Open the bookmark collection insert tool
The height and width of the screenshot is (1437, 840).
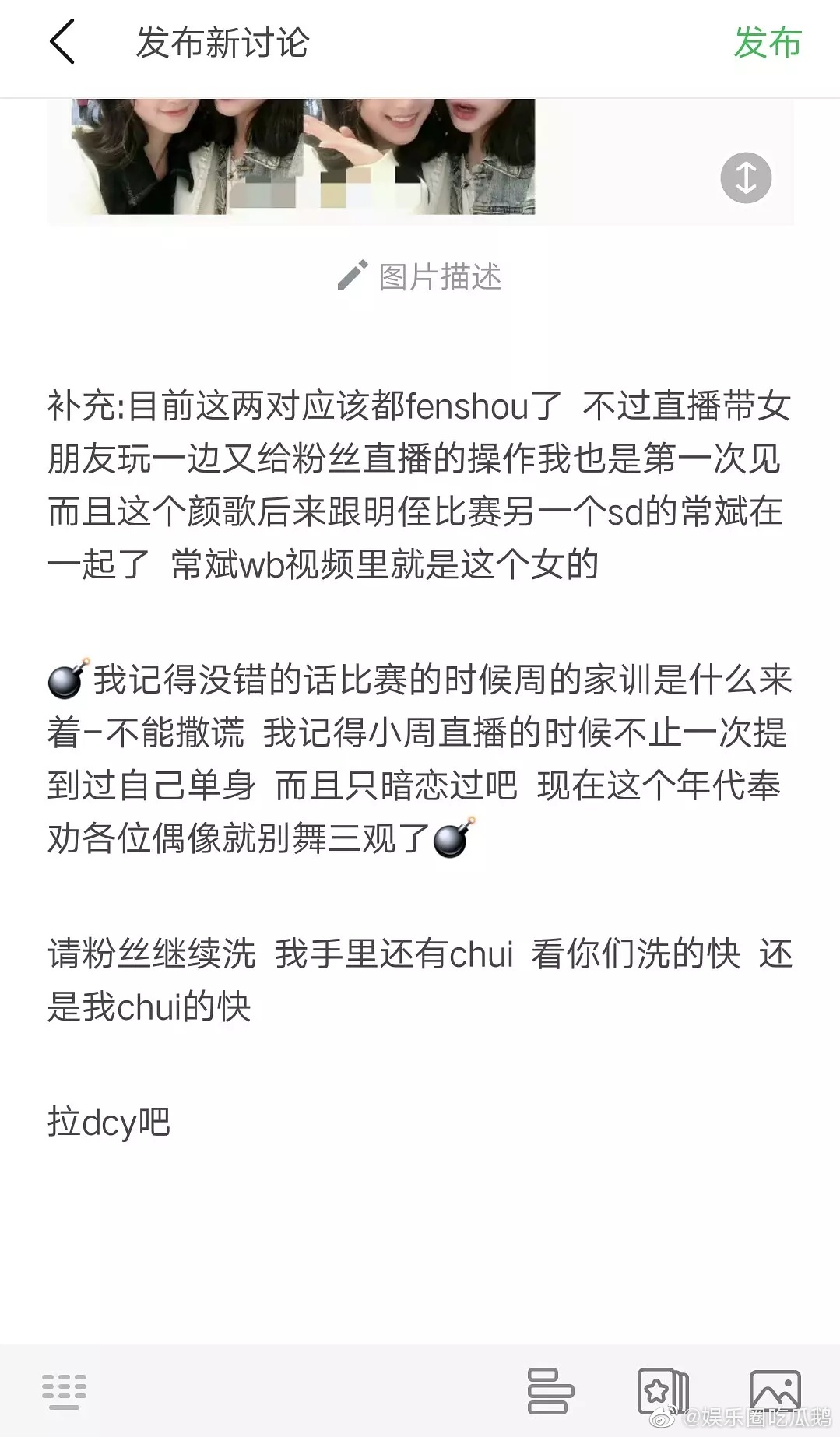(x=663, y=1390)
